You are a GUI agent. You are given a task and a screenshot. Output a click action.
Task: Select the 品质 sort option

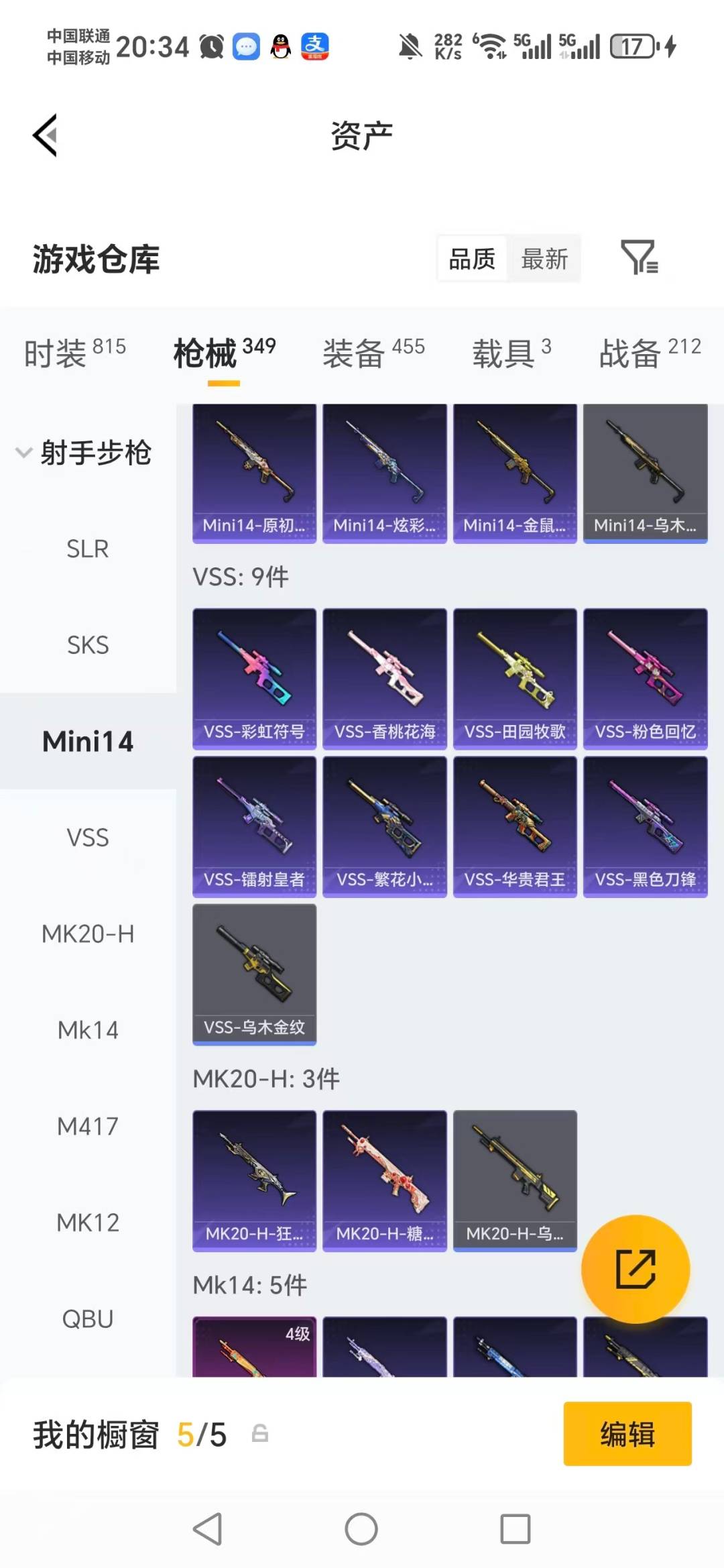tap(472, 259)
